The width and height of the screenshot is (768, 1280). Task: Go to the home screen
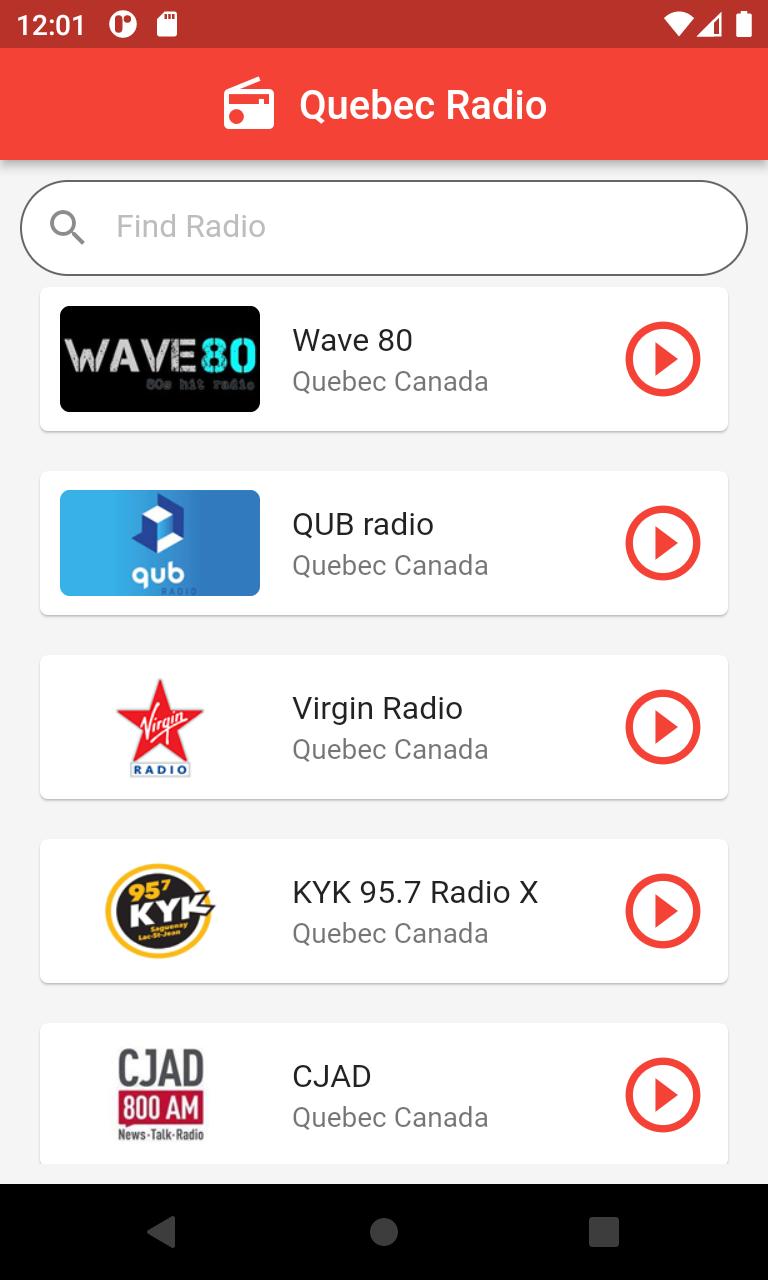click(x=384, y=1232)
